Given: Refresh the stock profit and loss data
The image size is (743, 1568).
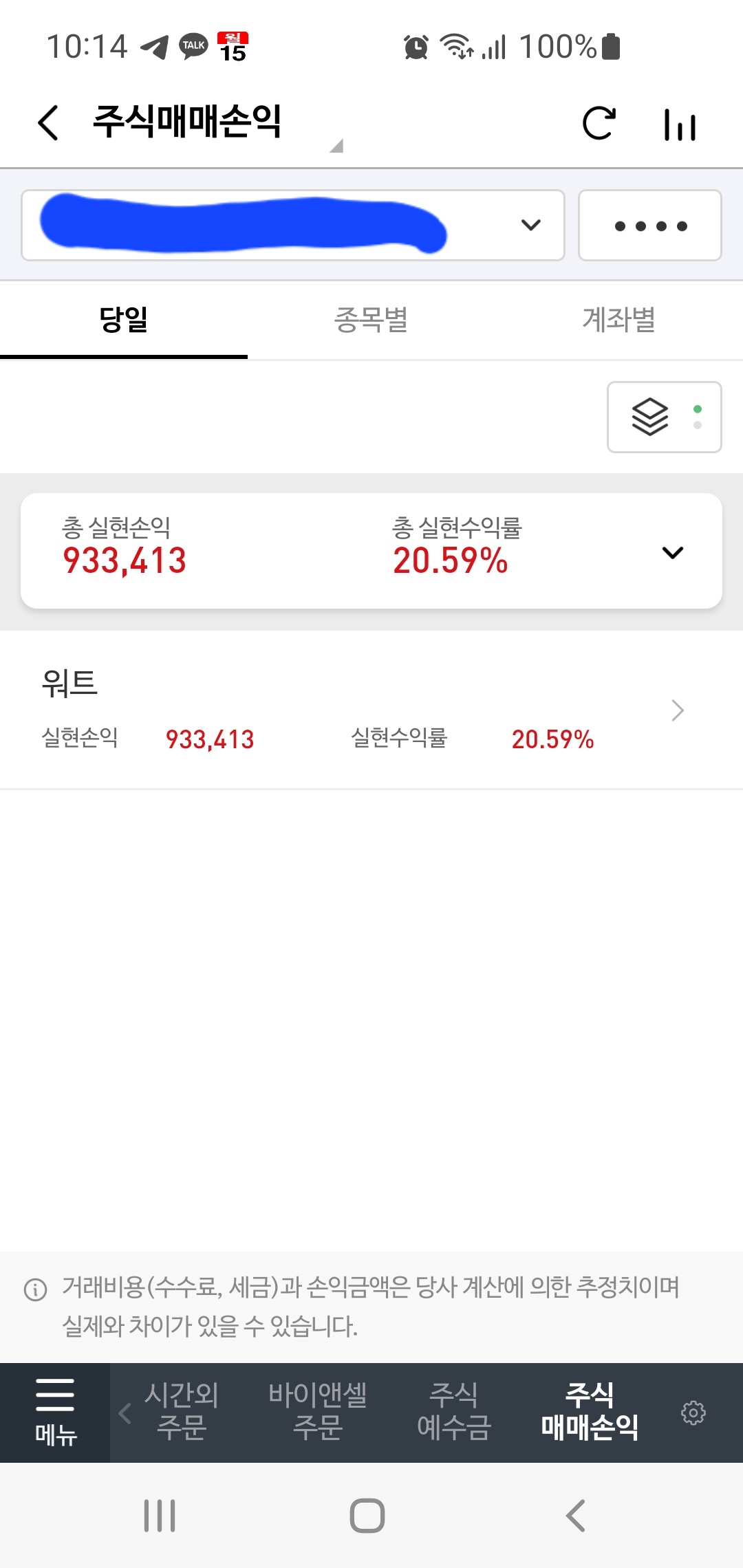Looking at the screenshot, I should [599, 123].
